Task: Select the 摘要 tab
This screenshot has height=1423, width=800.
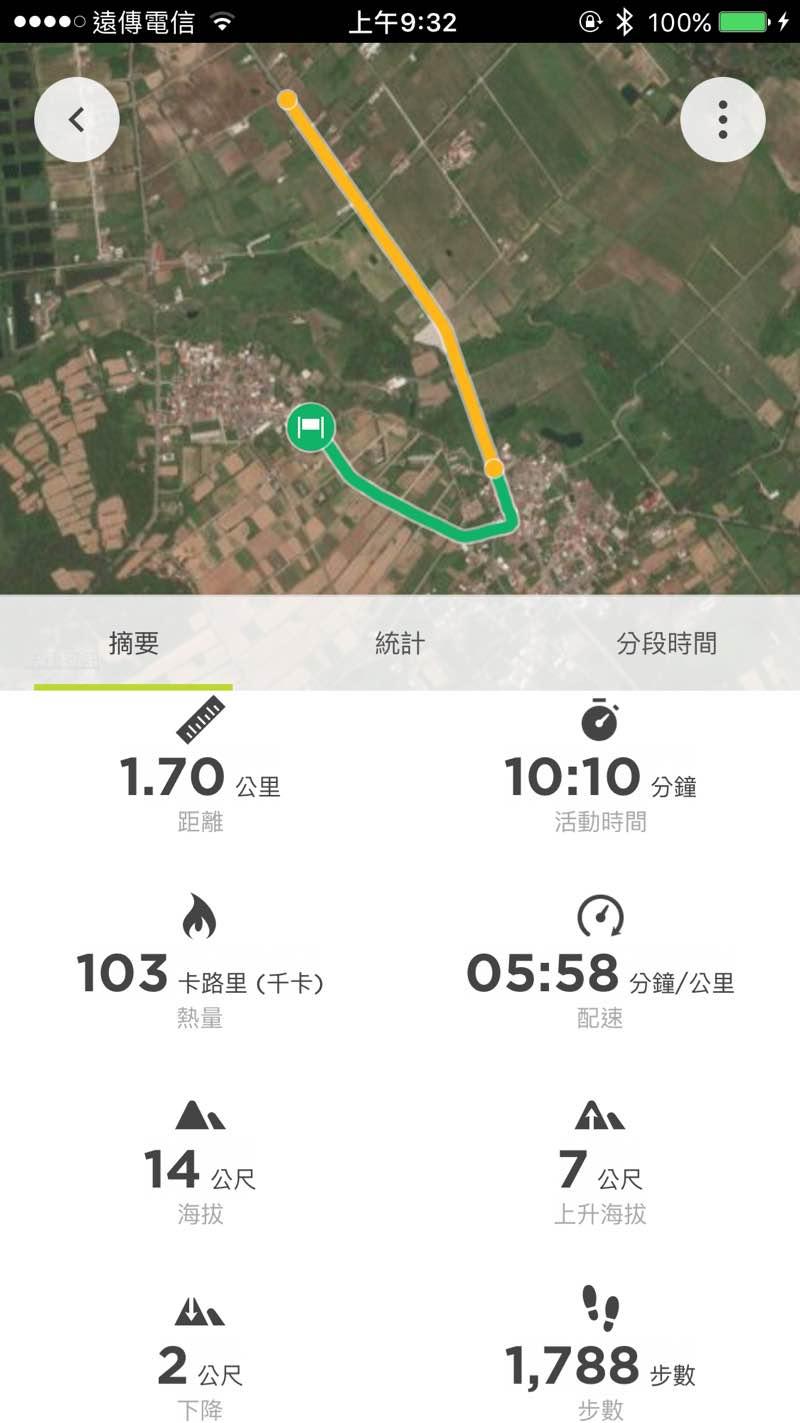Action: click(x=133, y=644)
